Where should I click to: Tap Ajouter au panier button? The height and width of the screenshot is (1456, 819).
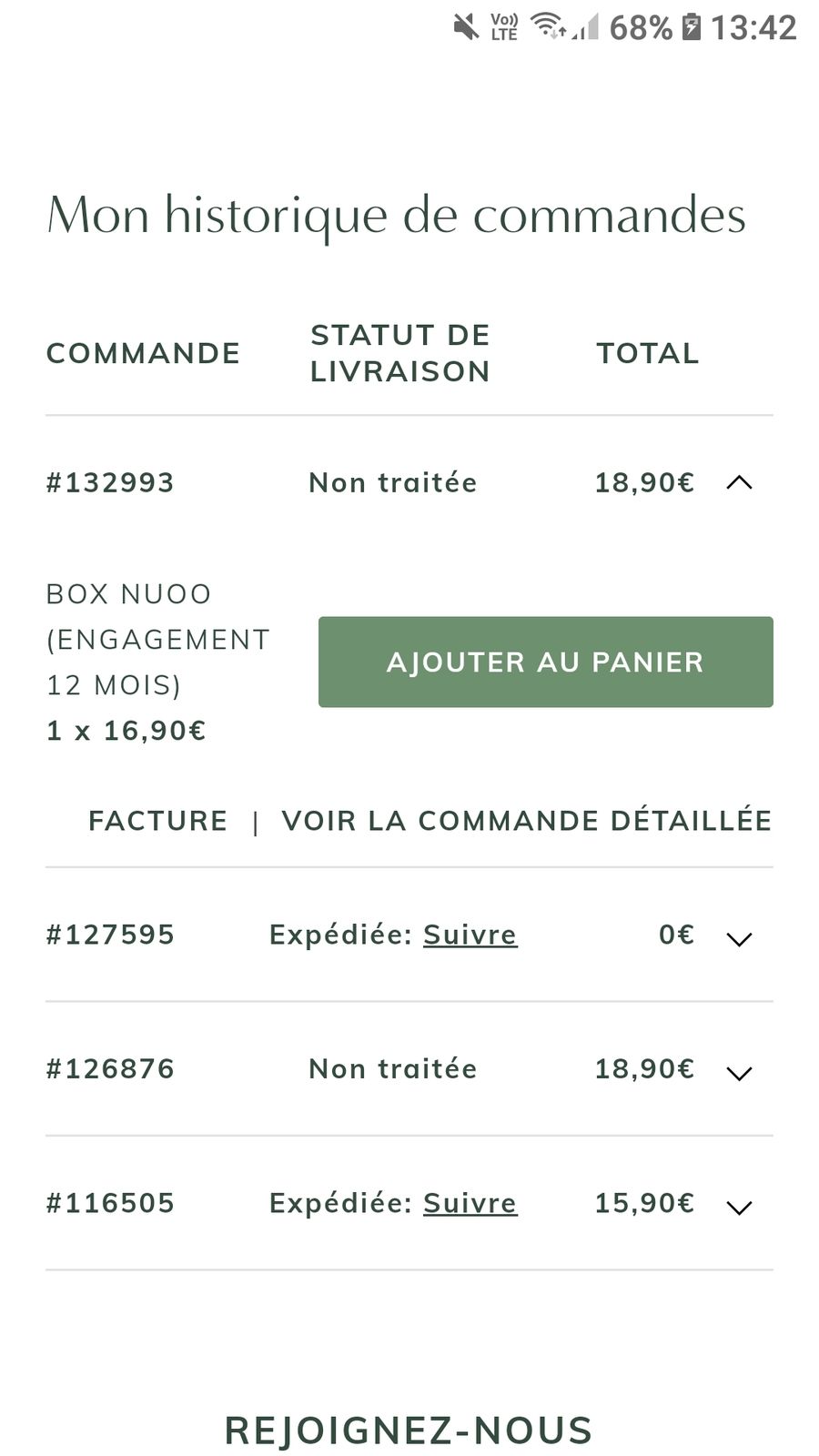click(x=546, y=662)
